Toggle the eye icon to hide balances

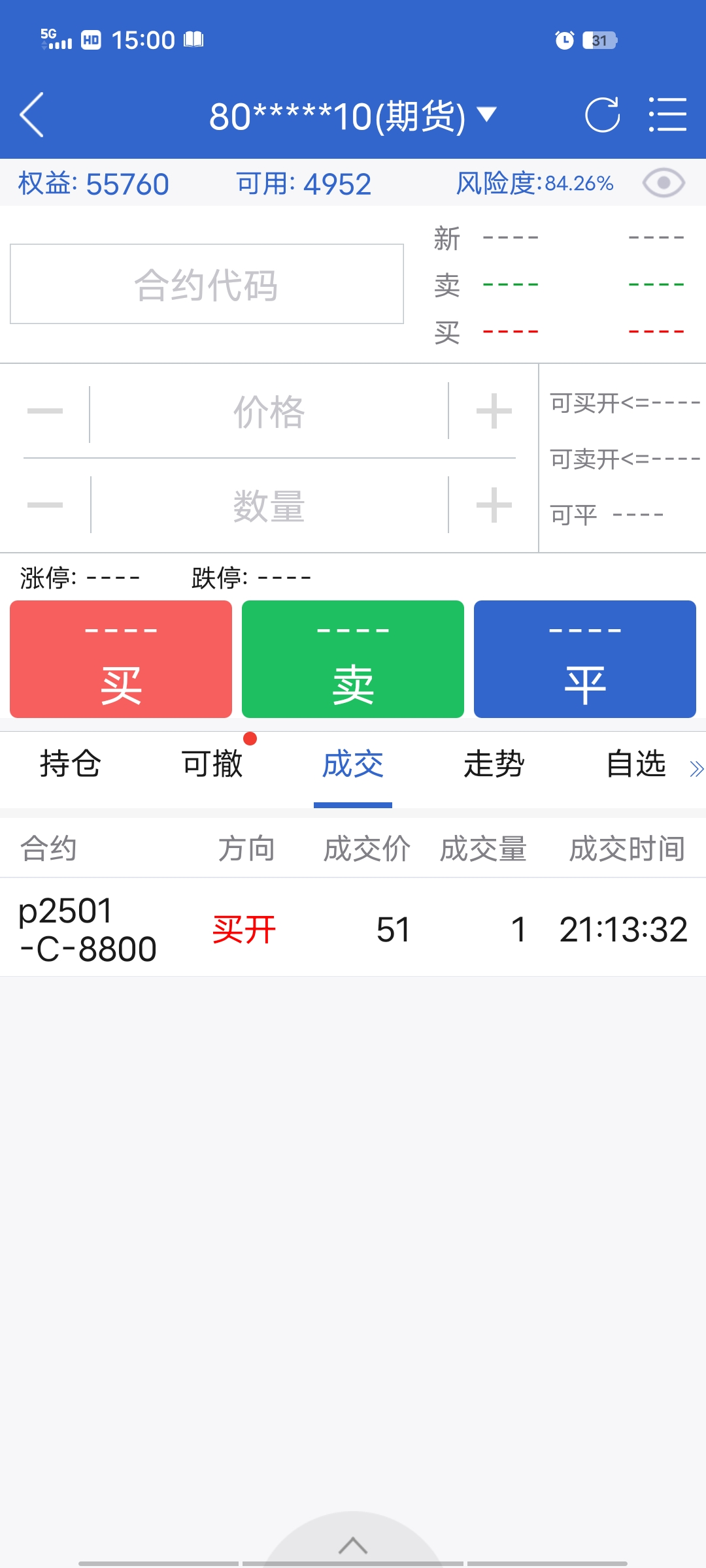(x=664, y=183)
